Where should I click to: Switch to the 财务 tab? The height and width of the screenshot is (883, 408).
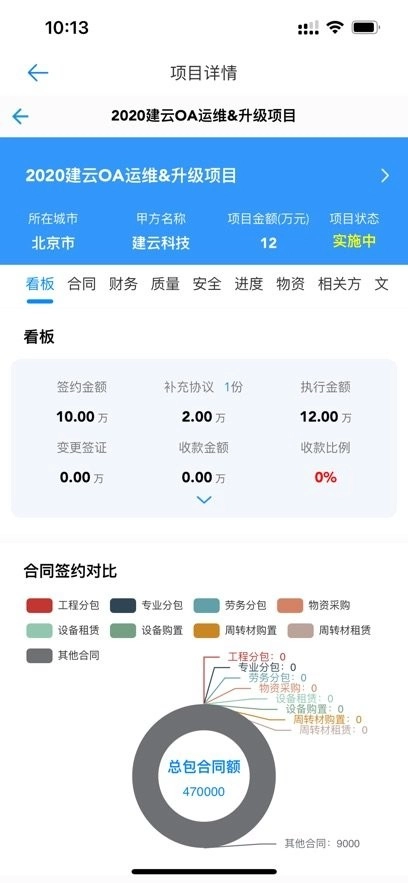click(x=123, y=283)
